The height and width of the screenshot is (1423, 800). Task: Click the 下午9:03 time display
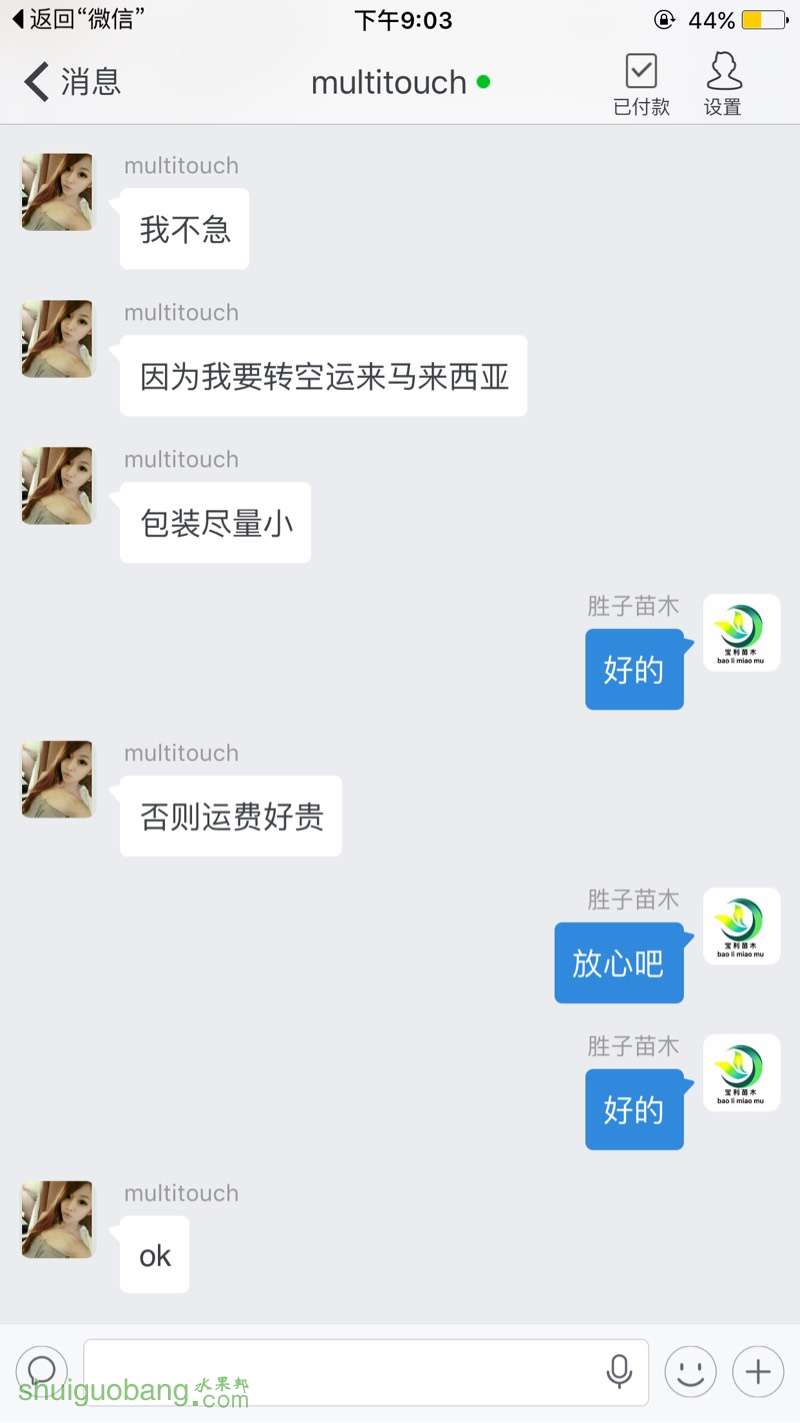pos(403,18)
